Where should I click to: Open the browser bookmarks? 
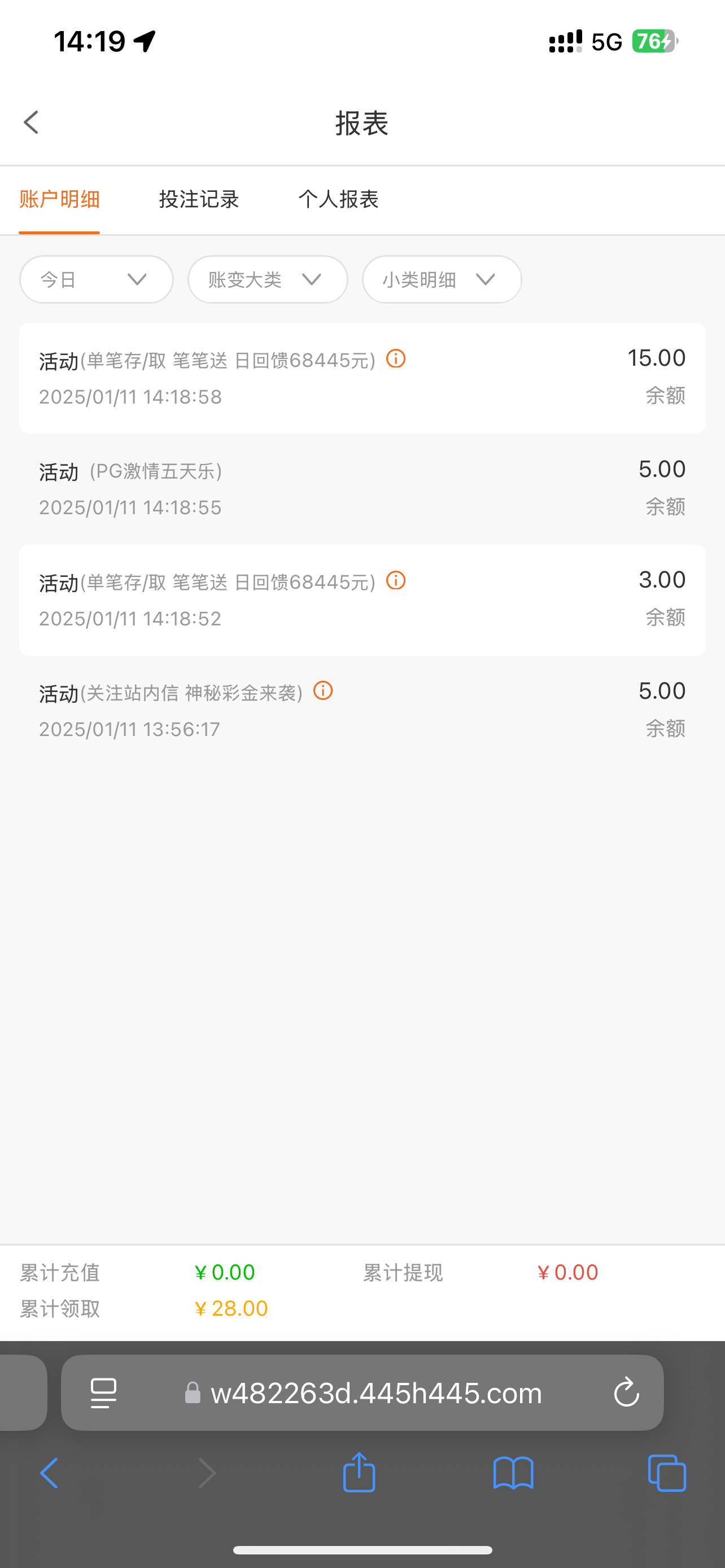coord(513,1473)
